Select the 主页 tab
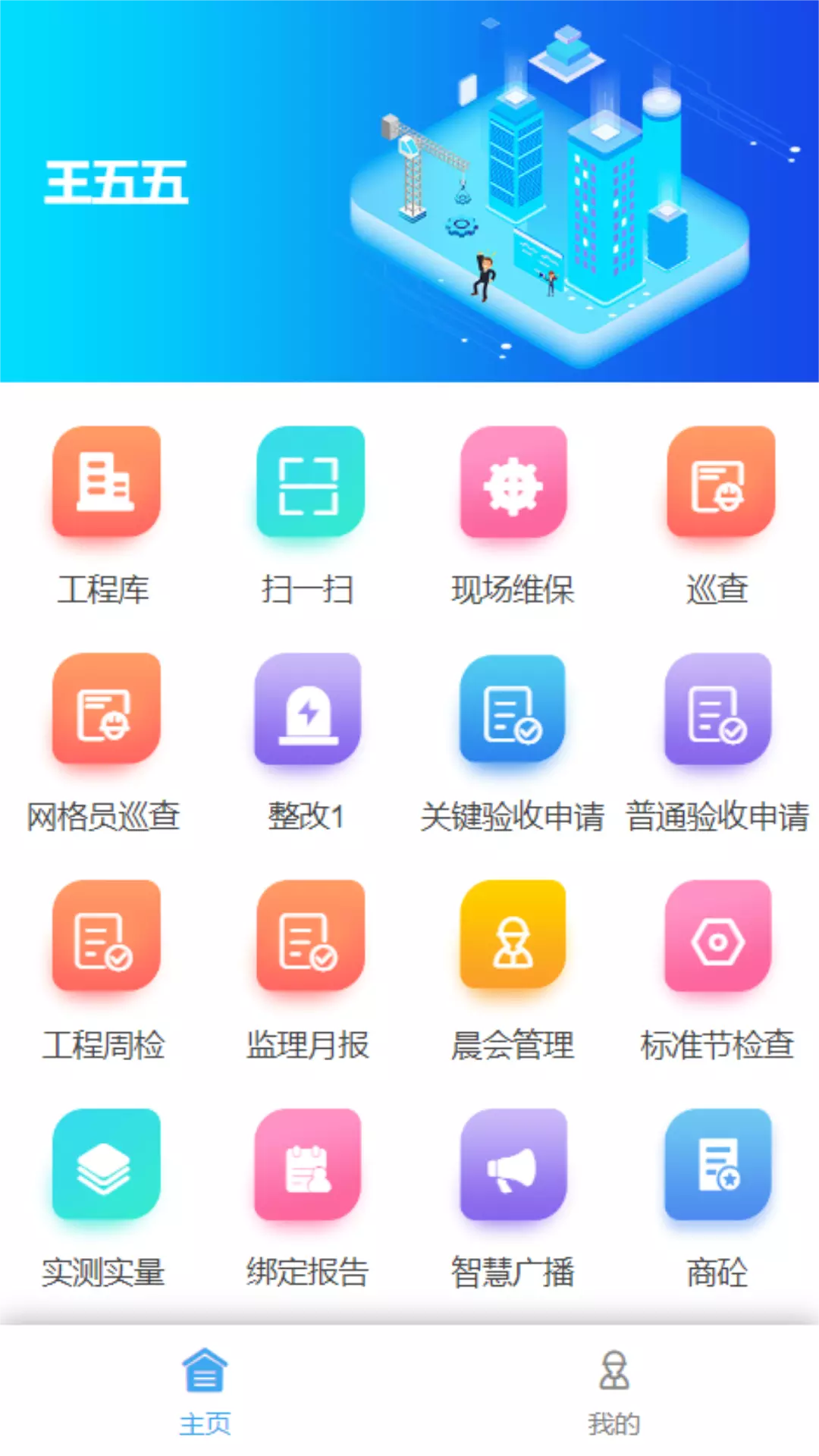The width and height of the screenshot is (819, 1456). [x=205, y=1392]
